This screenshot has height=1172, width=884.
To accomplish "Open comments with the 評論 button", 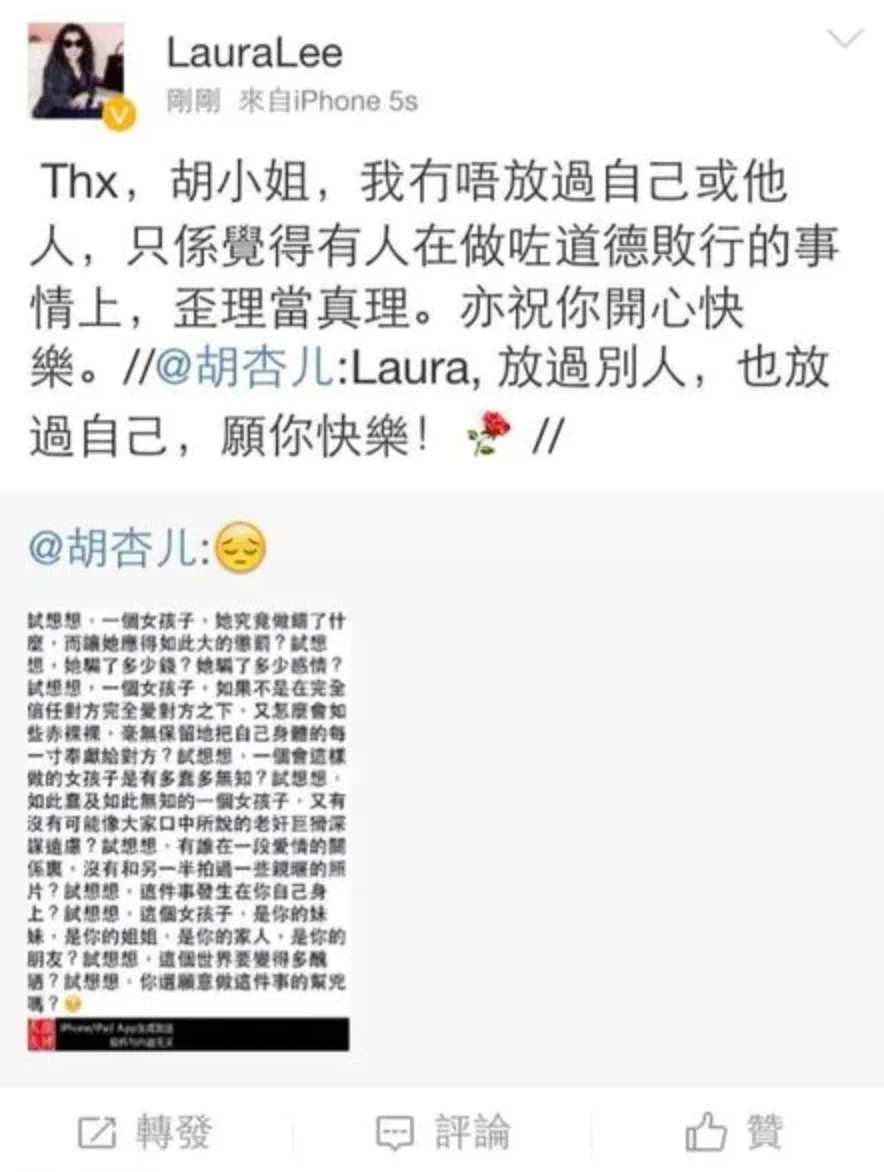I will pos(443,1133).
